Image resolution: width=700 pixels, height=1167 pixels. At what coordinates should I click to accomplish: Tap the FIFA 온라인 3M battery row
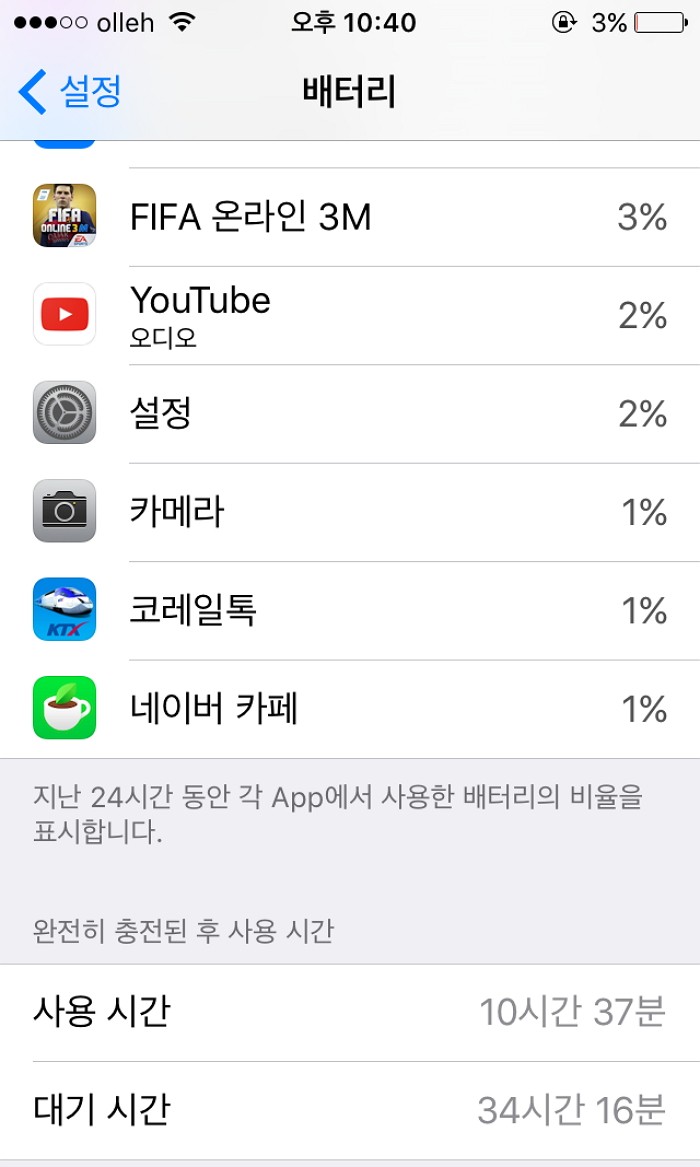pyautogui.click(x=350, y=217)
